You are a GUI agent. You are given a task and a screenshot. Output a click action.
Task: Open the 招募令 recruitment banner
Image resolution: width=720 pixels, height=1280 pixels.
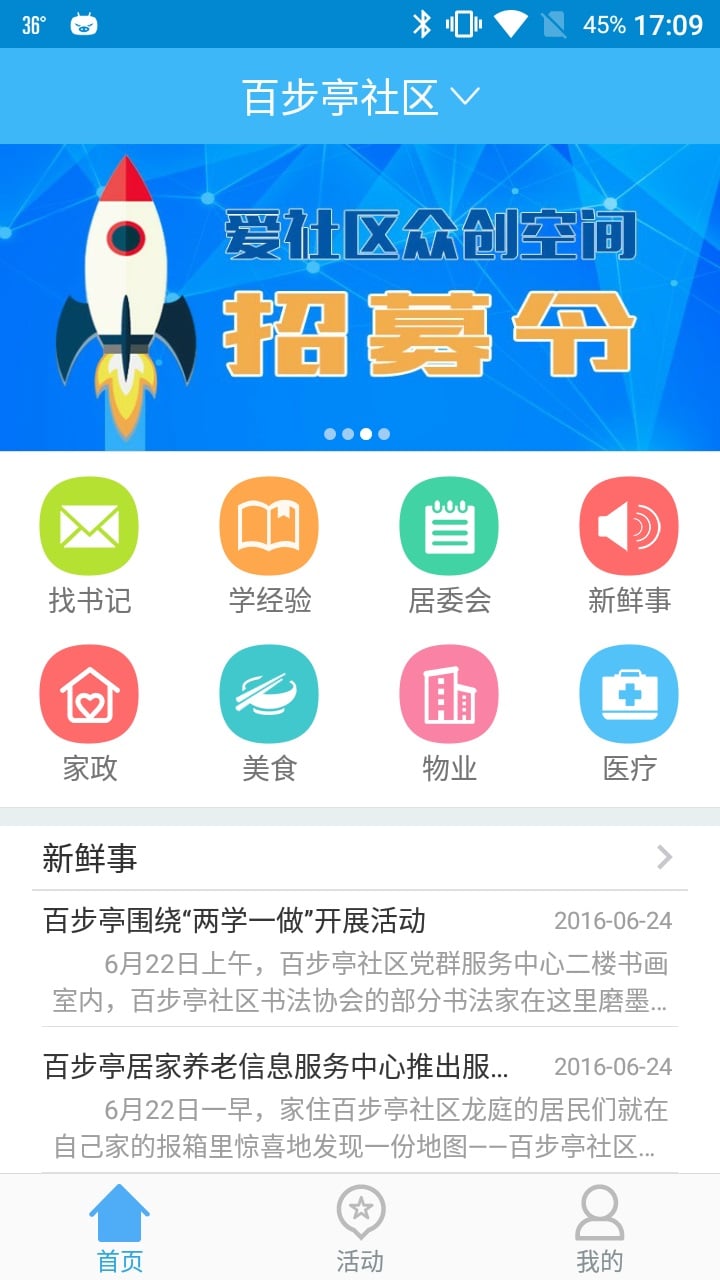point(360,297)
